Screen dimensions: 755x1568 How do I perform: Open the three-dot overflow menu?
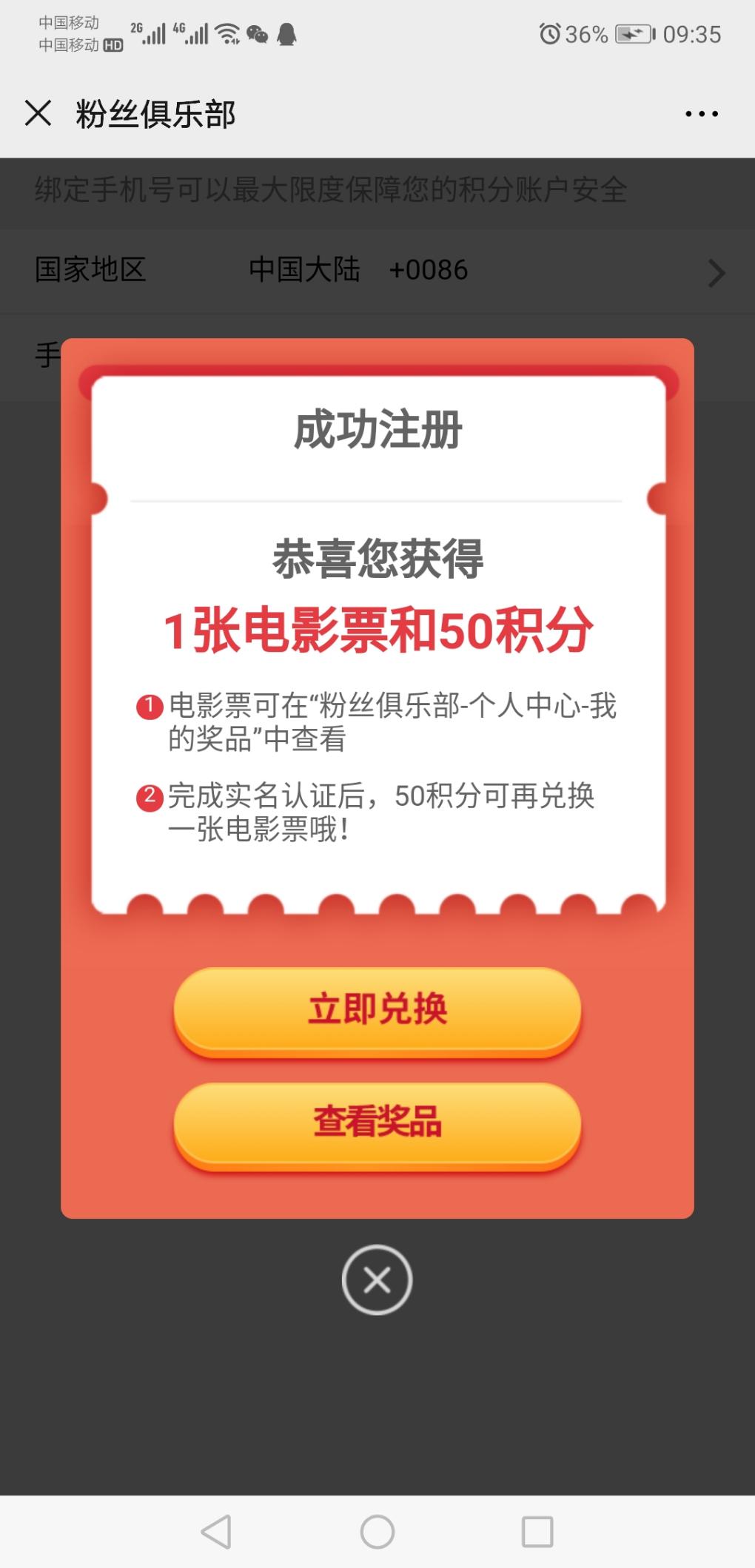[x=700, y=114]
